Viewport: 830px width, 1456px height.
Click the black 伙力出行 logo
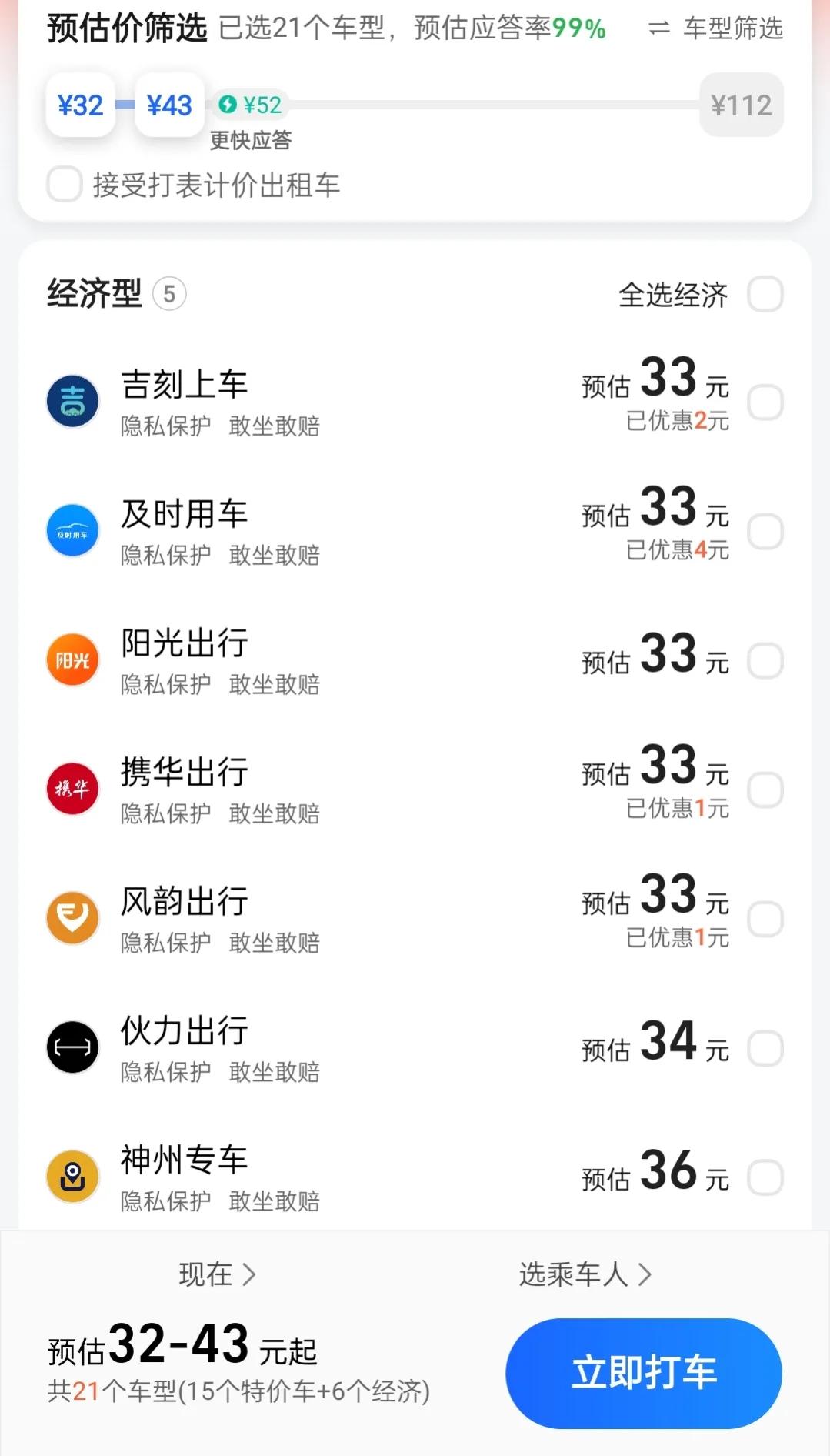click(x=72, y=1048)
